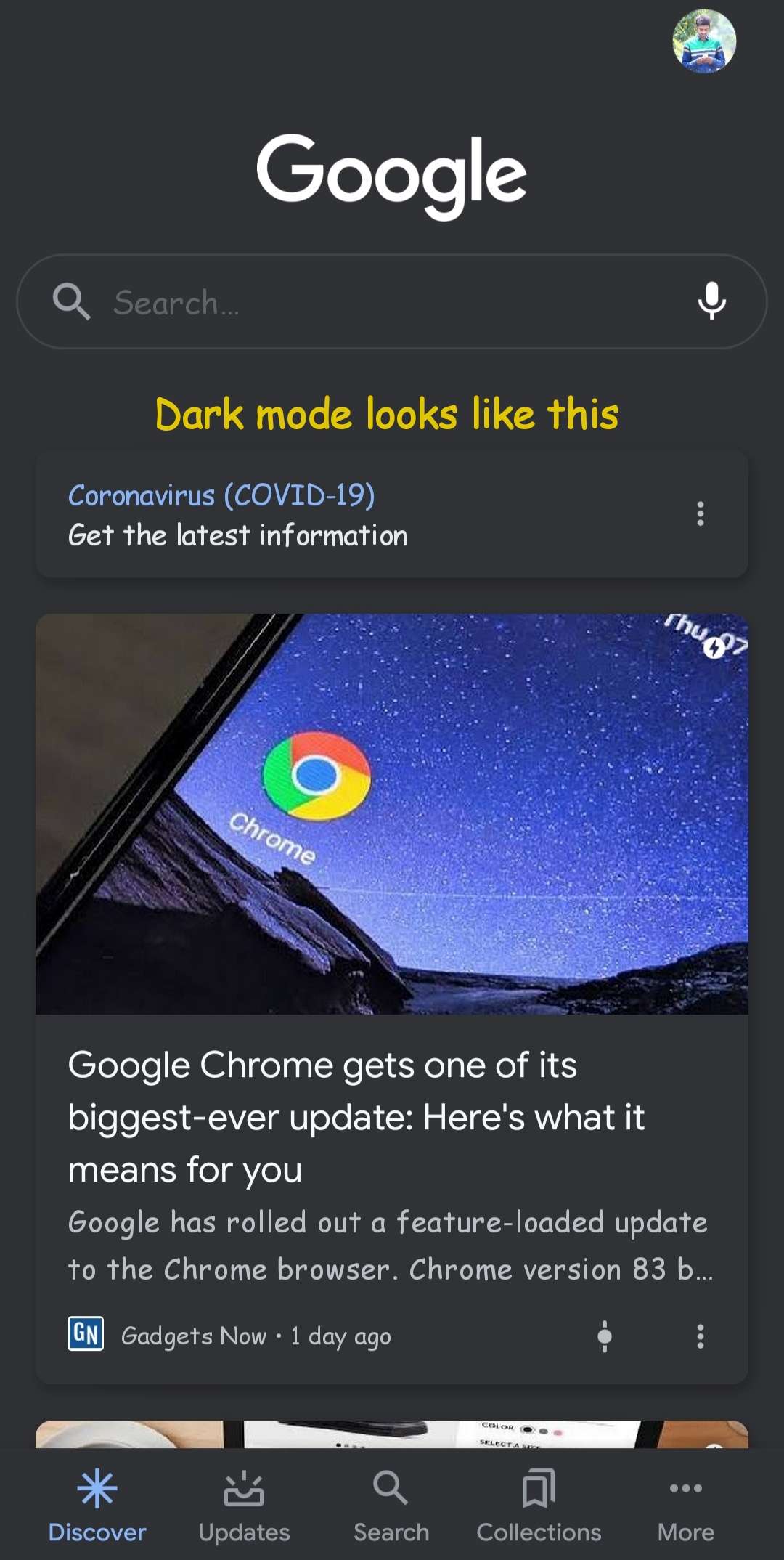Adjust interest control on the Gadgets Now story
This screenshot has width=784, height=1560.
[x=604, y=1336]
